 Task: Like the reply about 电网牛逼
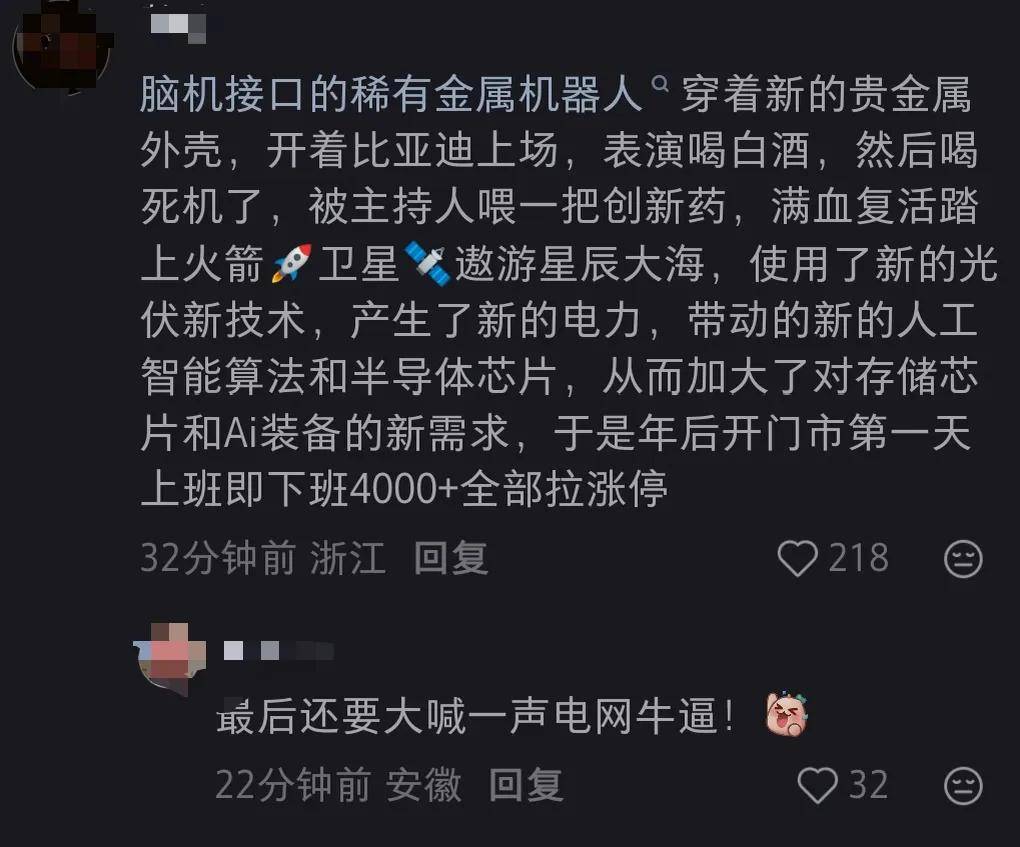point(818,785)
